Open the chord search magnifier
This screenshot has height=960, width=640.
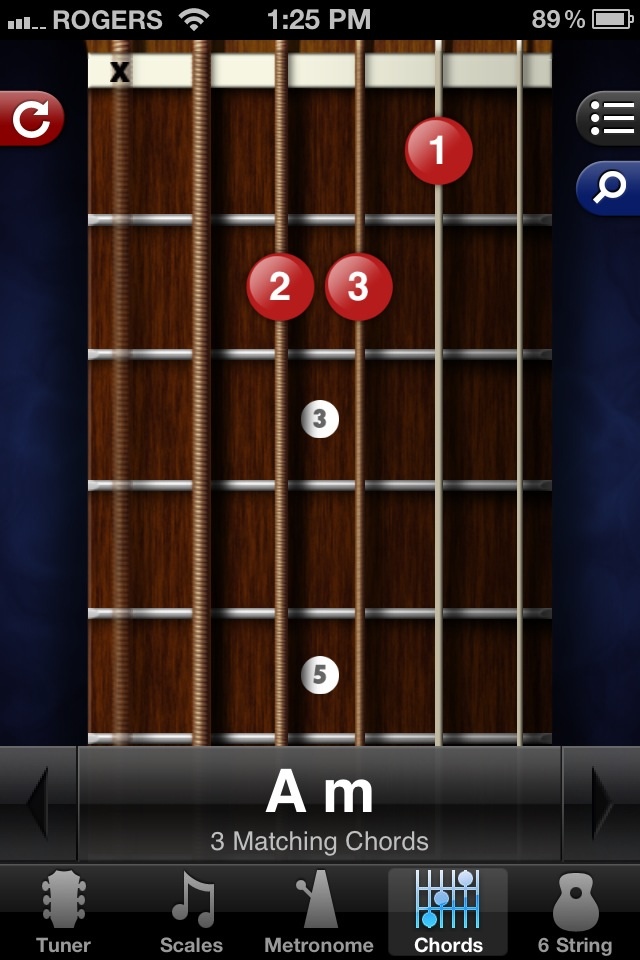click(609, 187)
